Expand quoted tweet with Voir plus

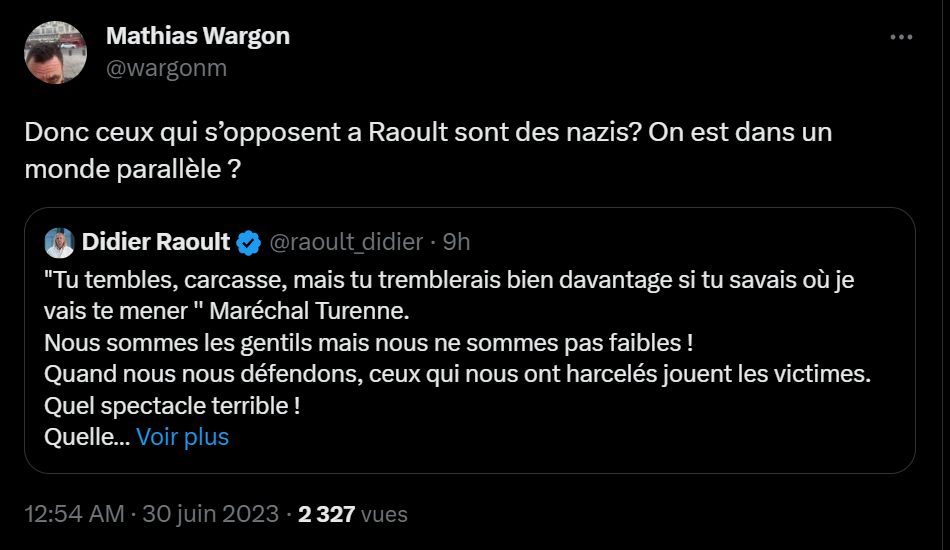pyautogui.click(x=182, y=437)
